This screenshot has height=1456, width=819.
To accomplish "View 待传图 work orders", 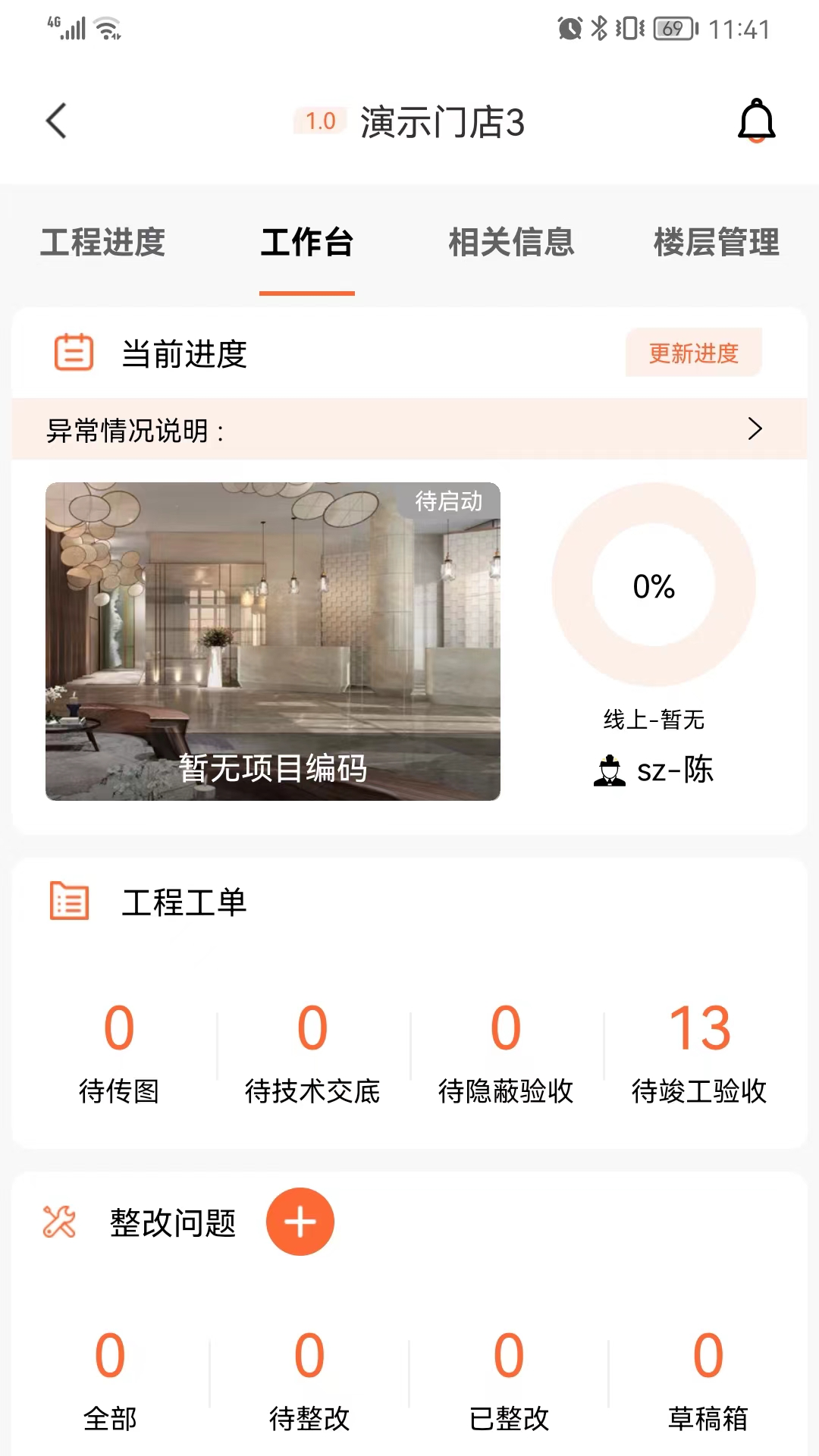I will tap(119, 1050).
